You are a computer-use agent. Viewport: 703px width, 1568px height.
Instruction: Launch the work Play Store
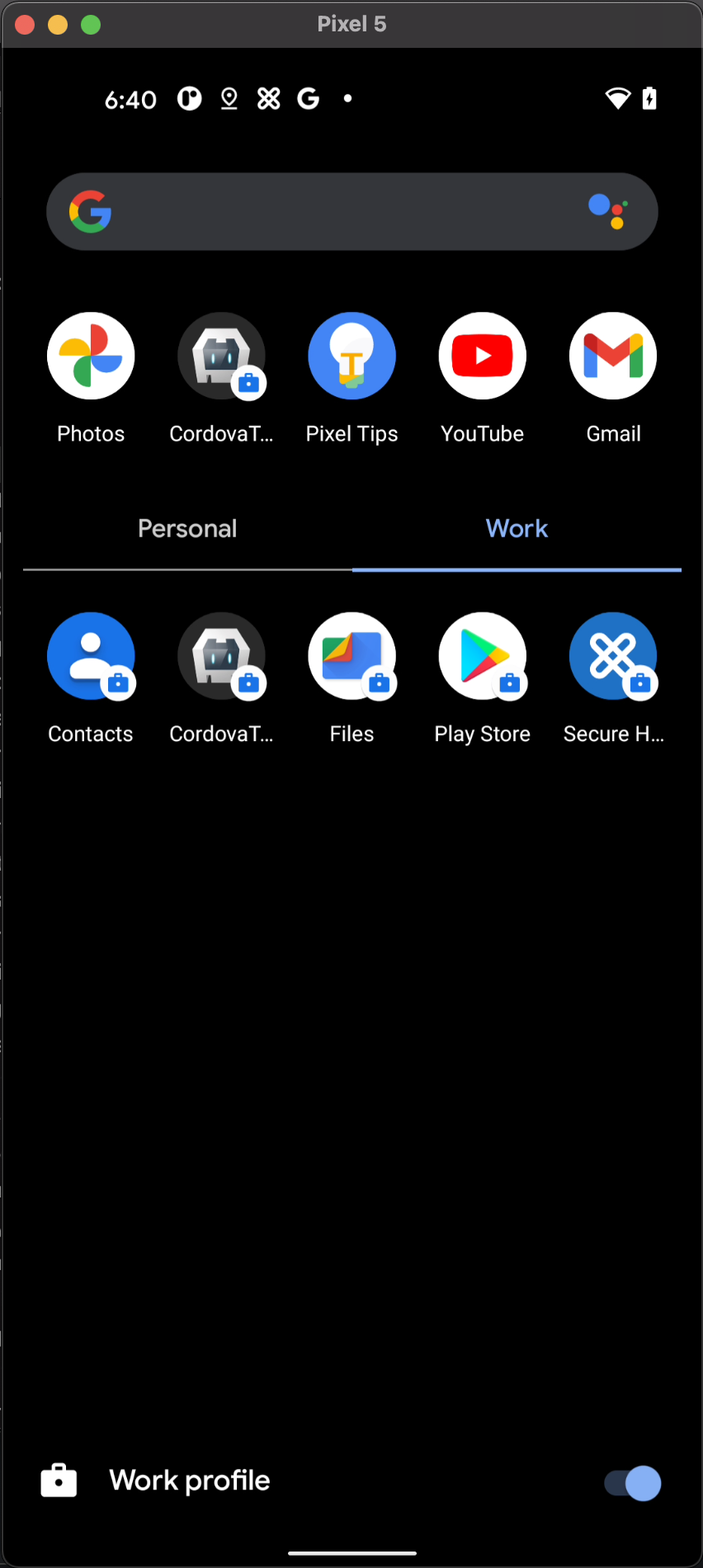click(483, 657)
